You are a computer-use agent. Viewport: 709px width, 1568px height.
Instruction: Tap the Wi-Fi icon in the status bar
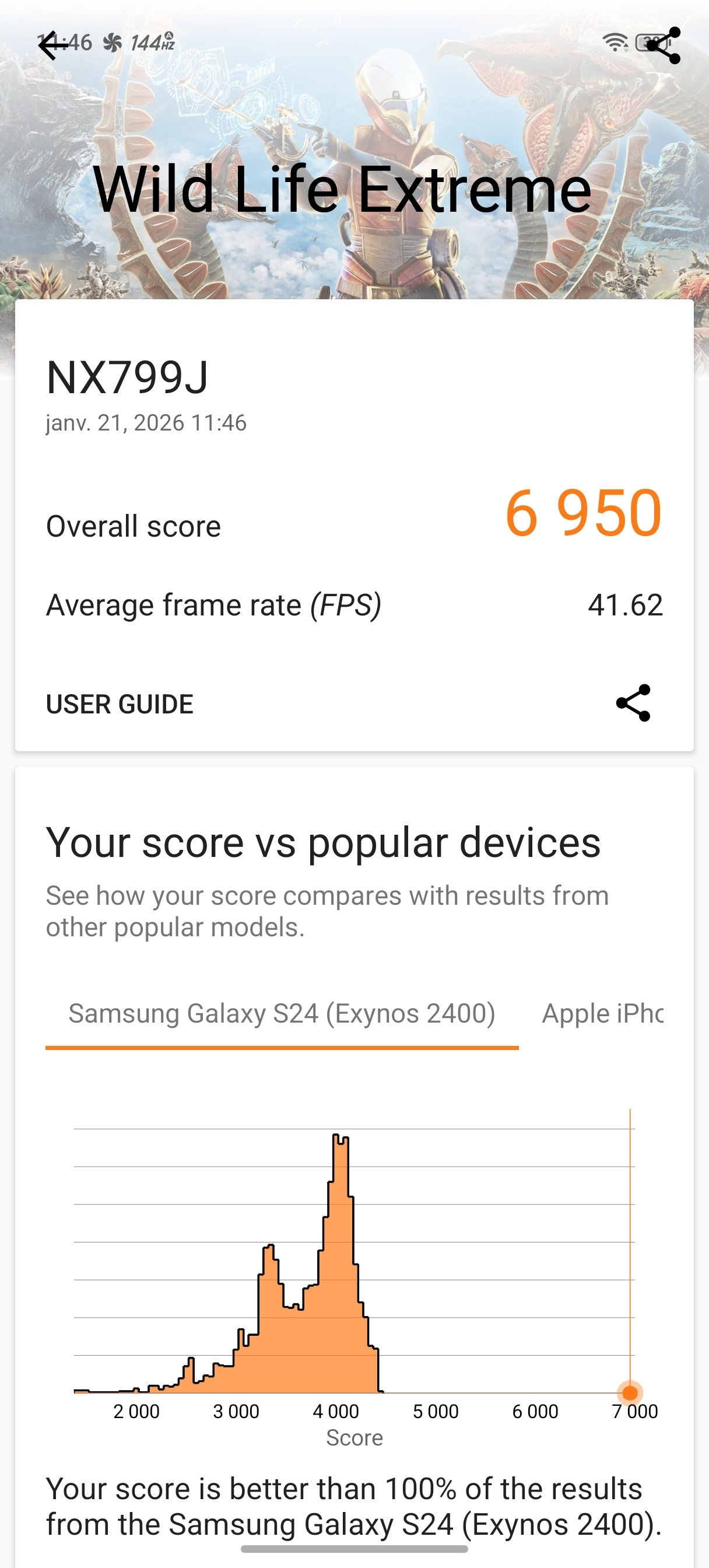tap(615, 43)
